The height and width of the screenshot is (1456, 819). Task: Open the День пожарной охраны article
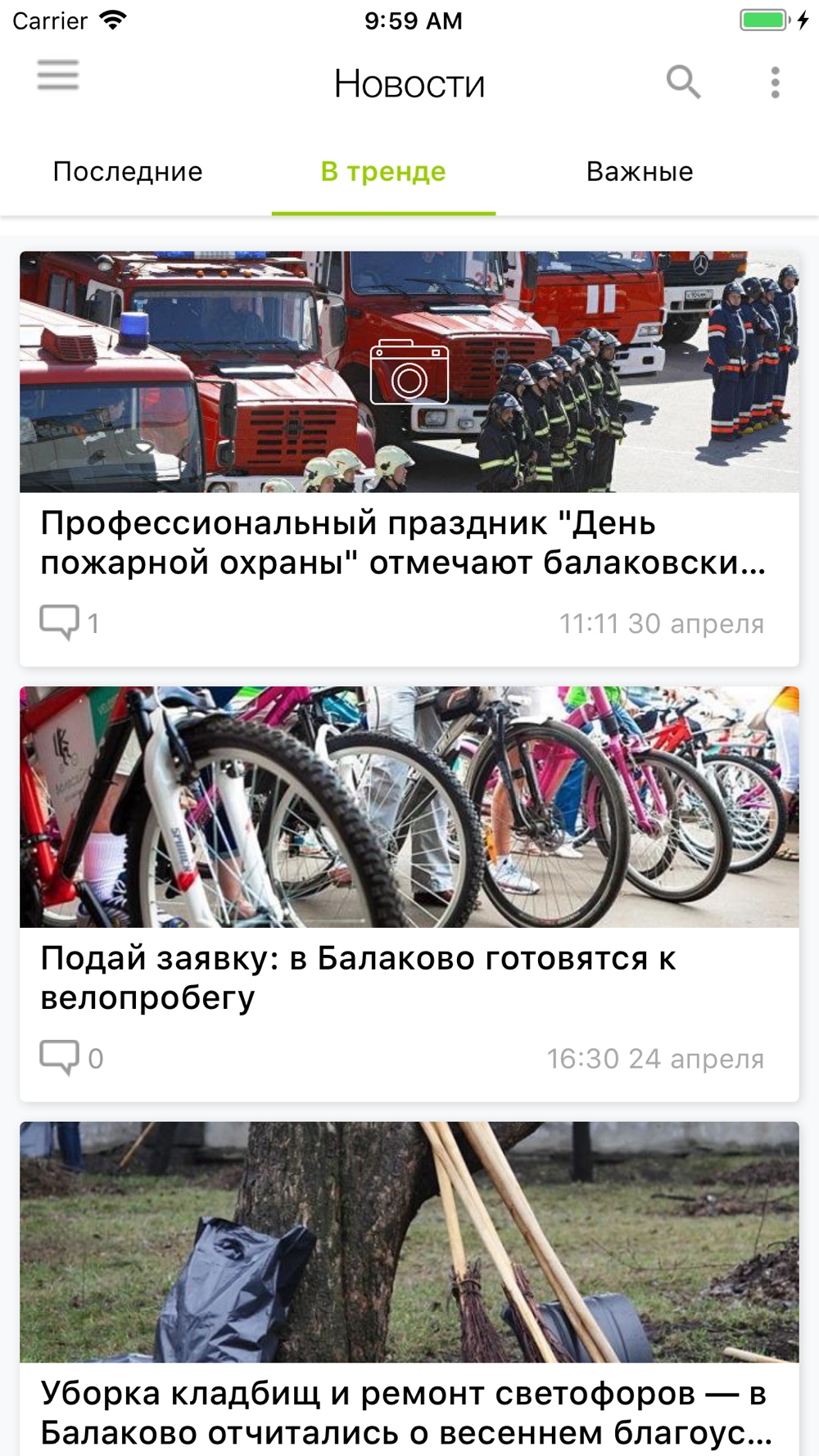pos(409,459)
